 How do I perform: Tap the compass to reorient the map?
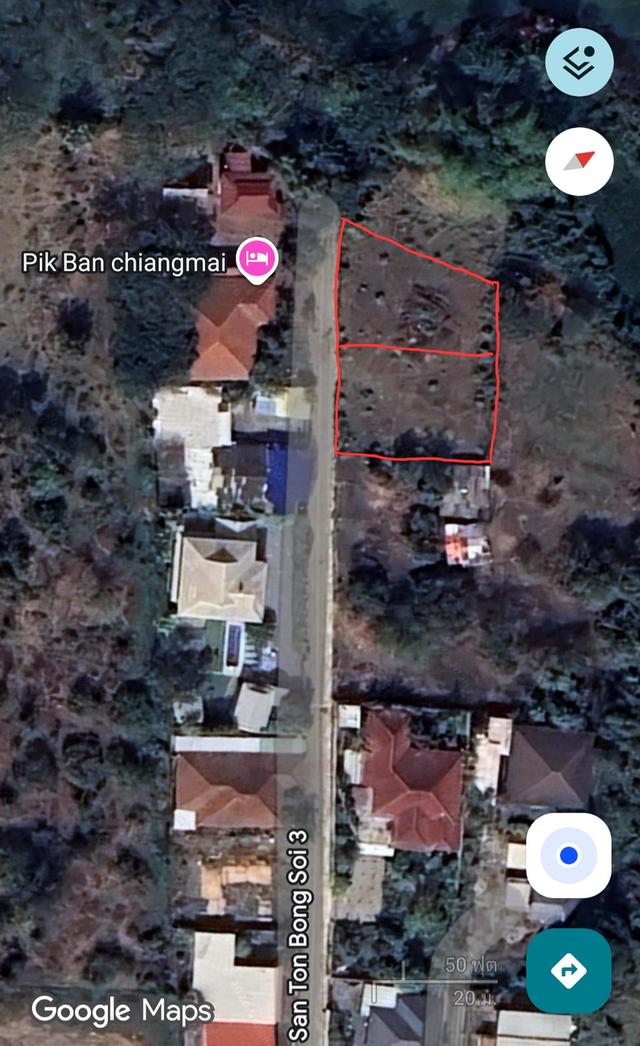(579, 161)
